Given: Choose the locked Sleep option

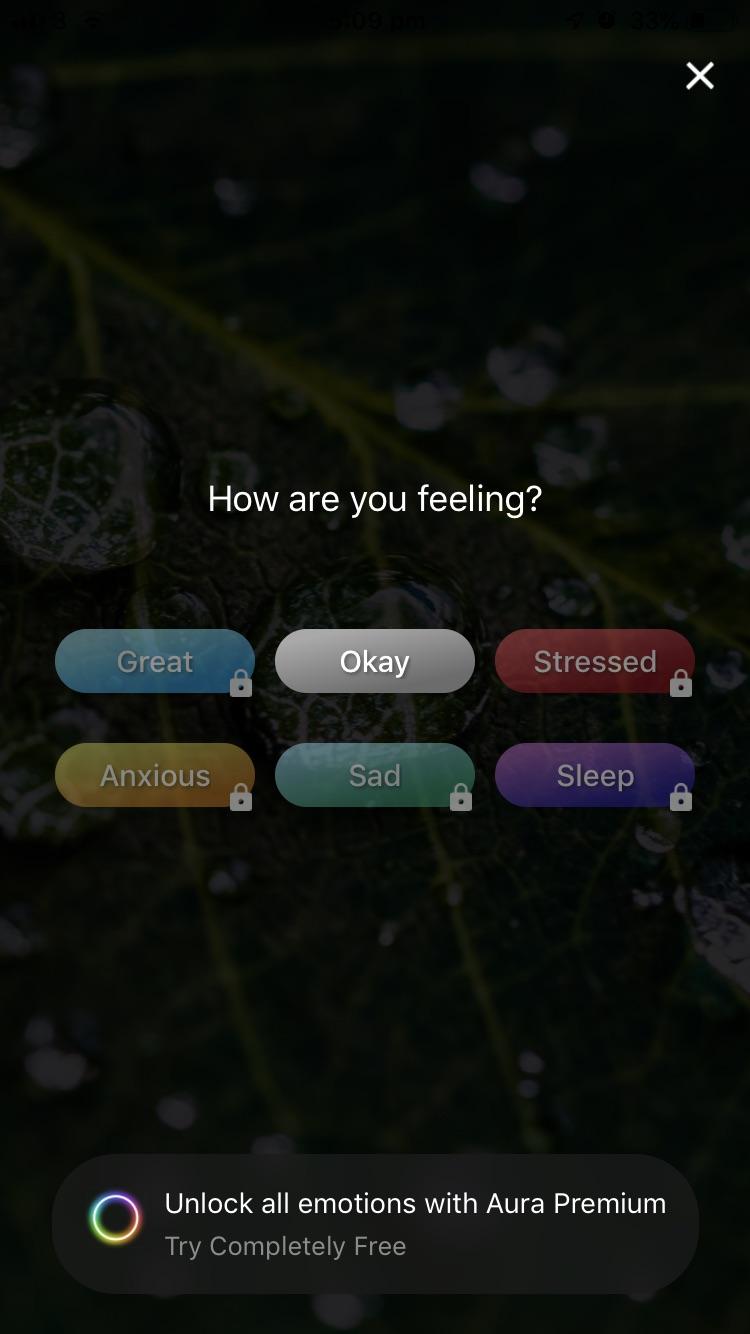Looking at the screenshot, I should (x=595, y=775).
